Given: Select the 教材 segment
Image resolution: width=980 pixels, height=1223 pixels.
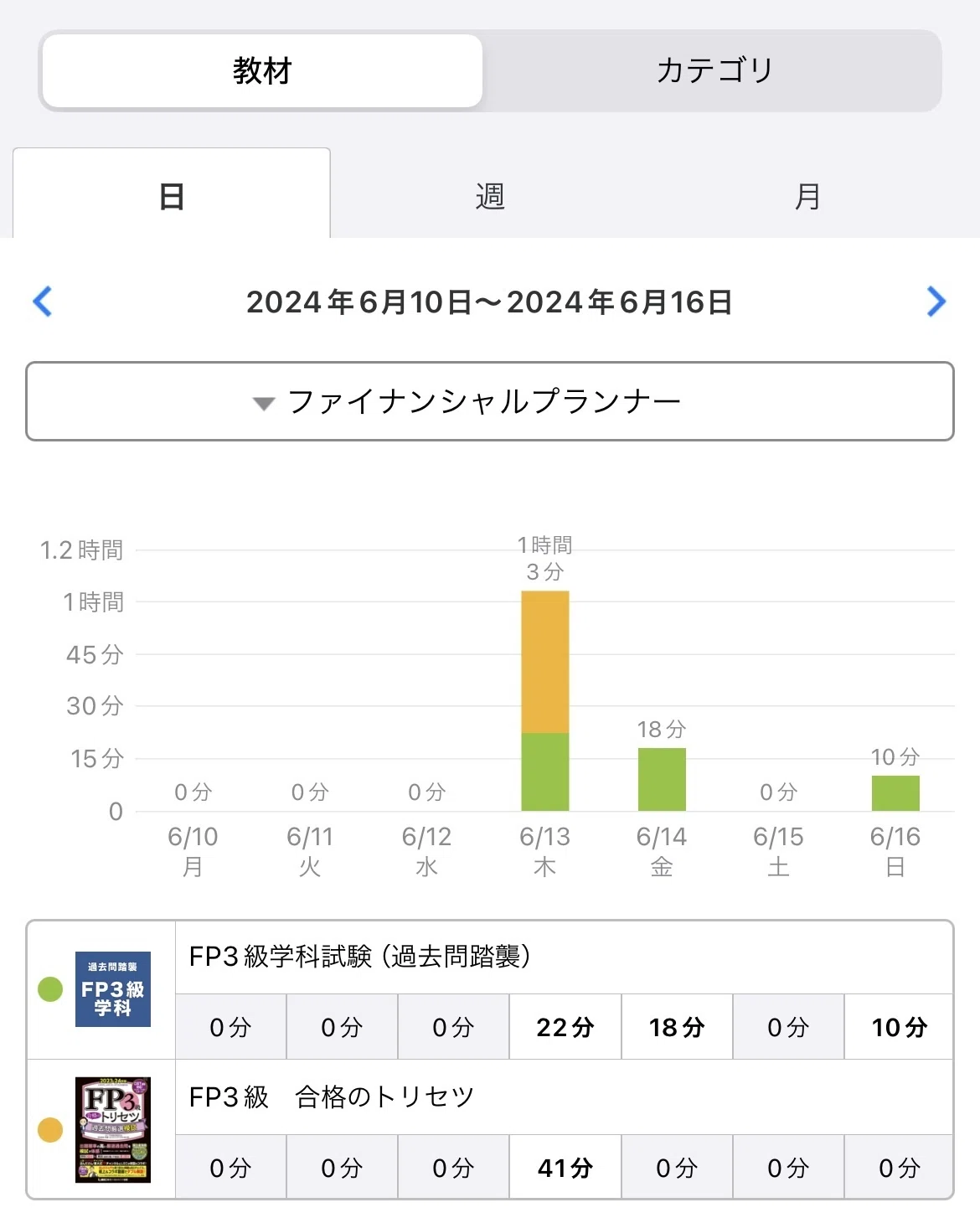Looking at the screenshot, I should 262,71.
